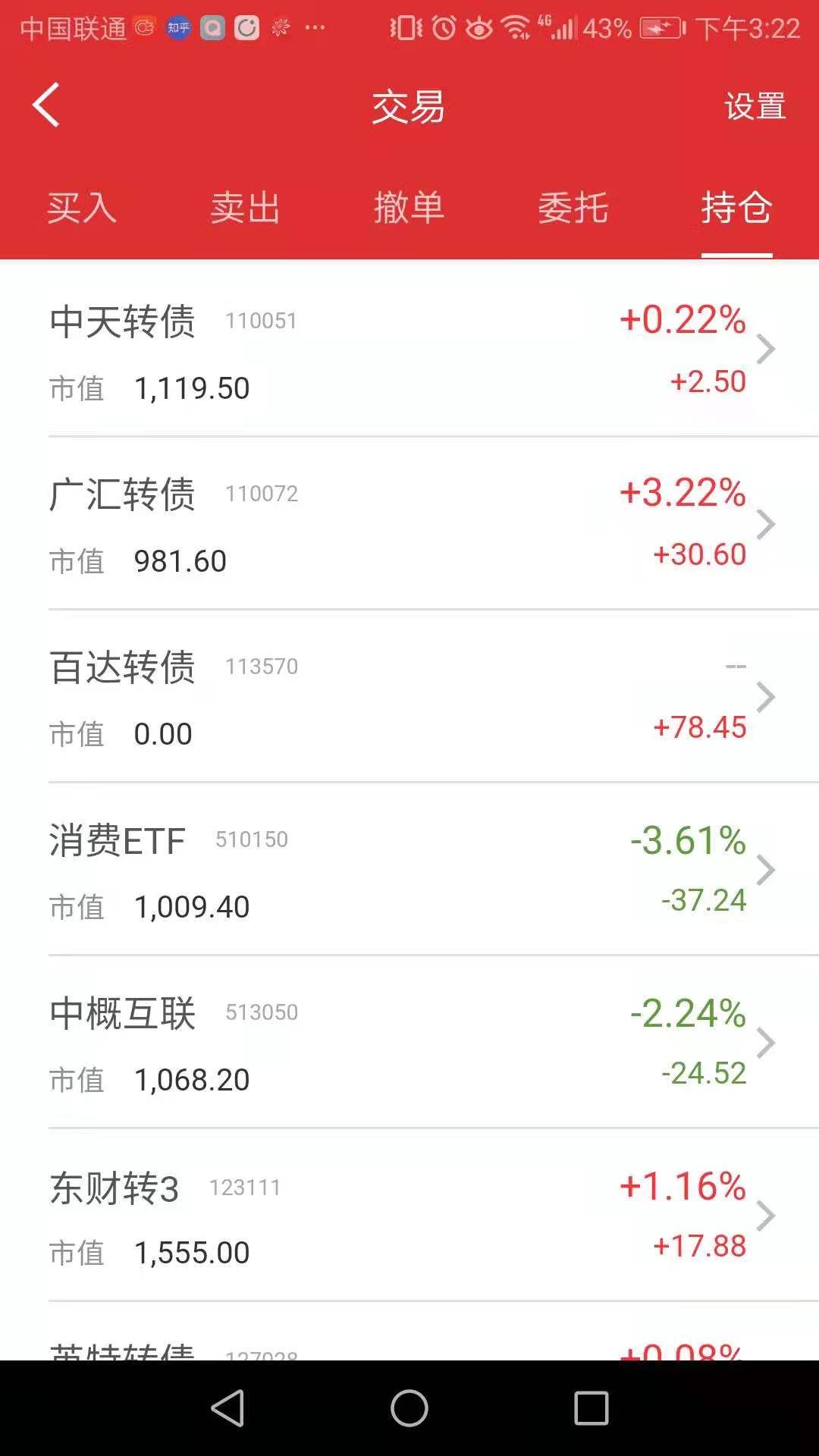The image size is (819, 1456).
Task: Open the 撤单 tab
Action: (x=409, y=209)
